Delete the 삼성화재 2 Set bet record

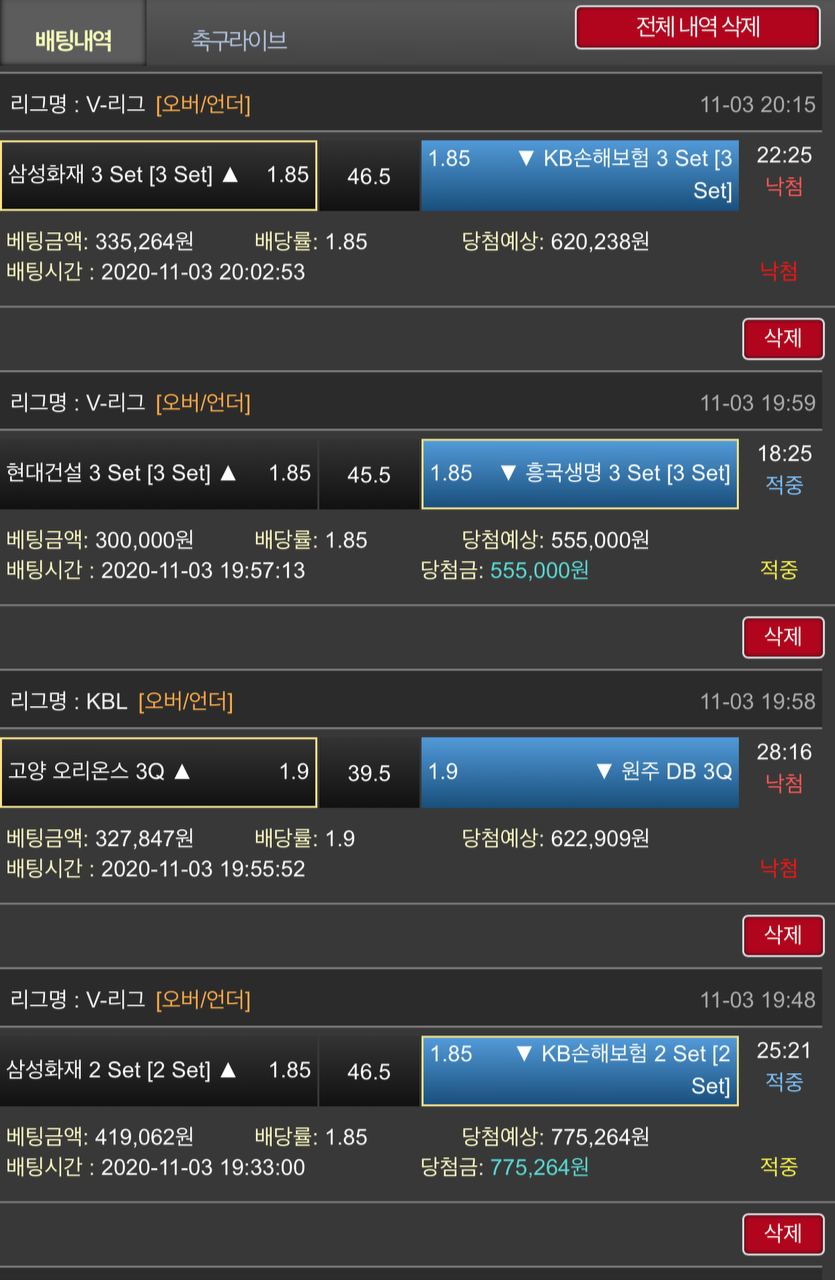click(783, 1234)
